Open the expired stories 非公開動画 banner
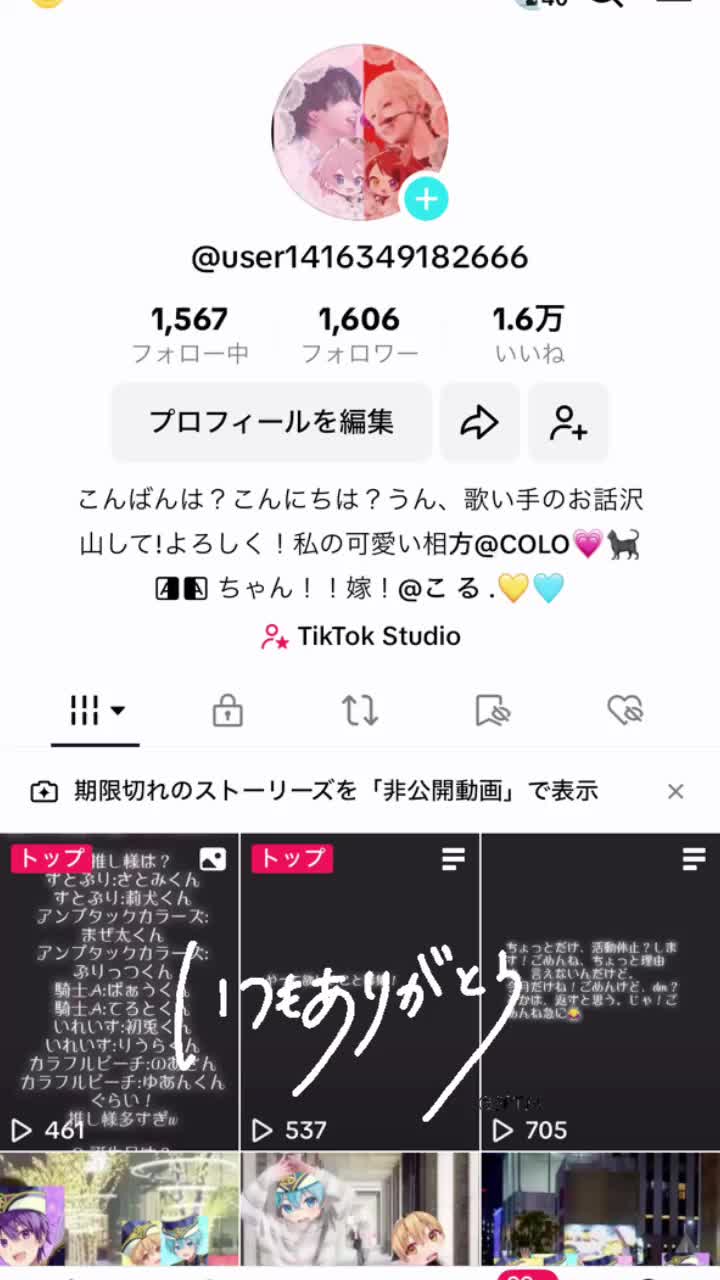The width and height of the screenshot is (720, 1280). (x=335, y=792)
